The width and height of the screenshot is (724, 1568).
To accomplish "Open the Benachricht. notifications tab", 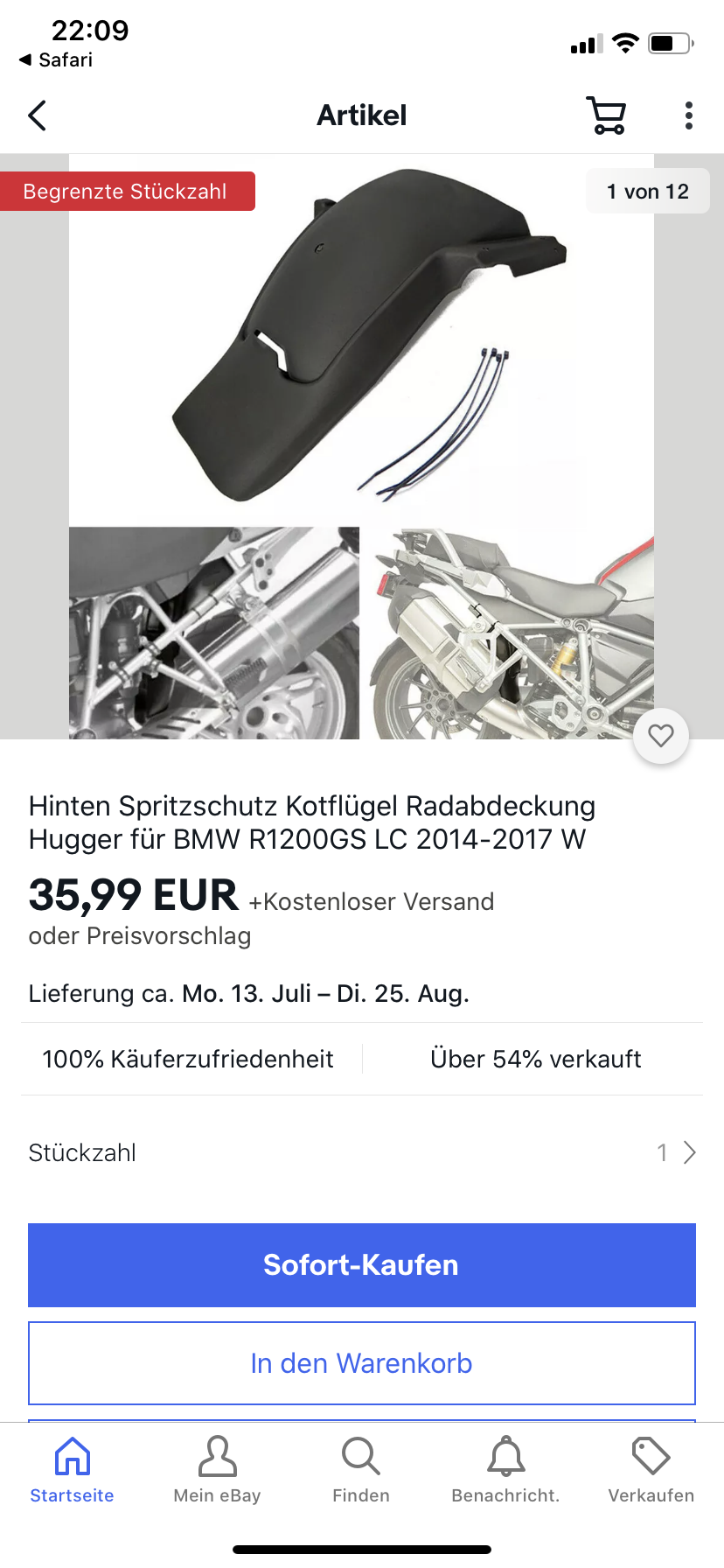I will pos(505,1470).
